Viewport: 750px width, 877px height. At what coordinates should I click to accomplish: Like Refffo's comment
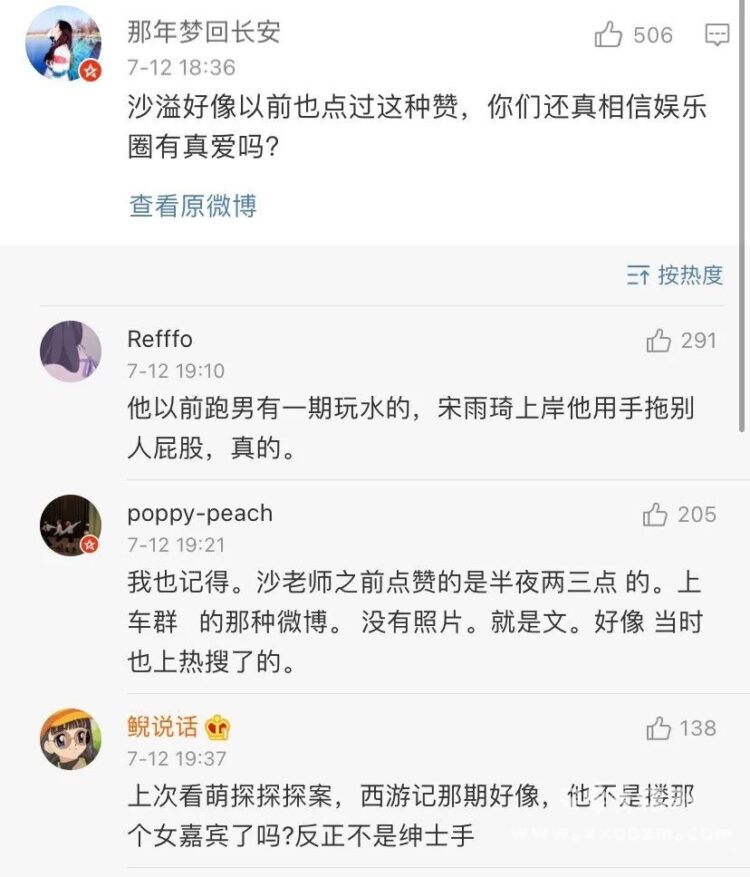[x=659, y=341]
